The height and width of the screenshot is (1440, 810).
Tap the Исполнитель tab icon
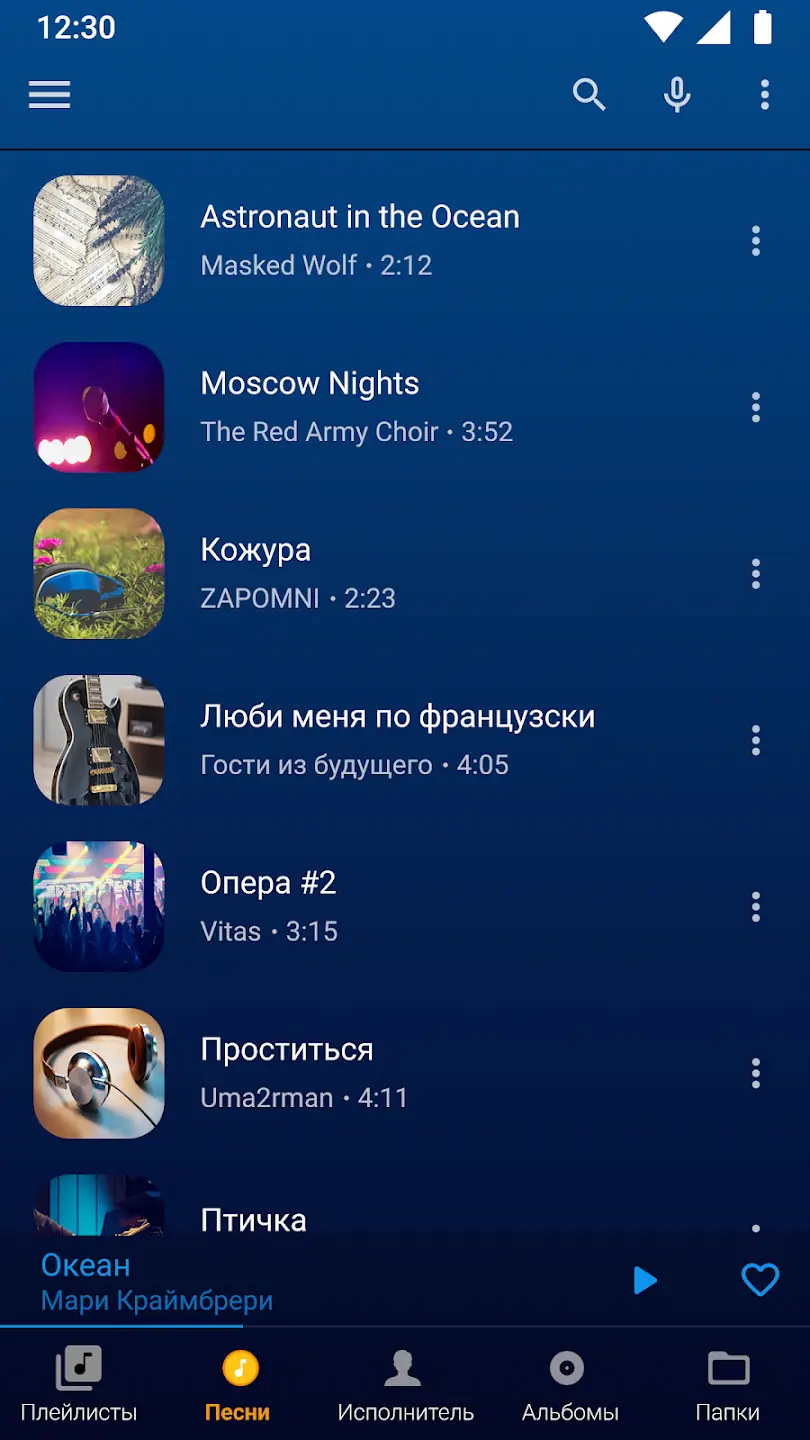pos(402,1367)
